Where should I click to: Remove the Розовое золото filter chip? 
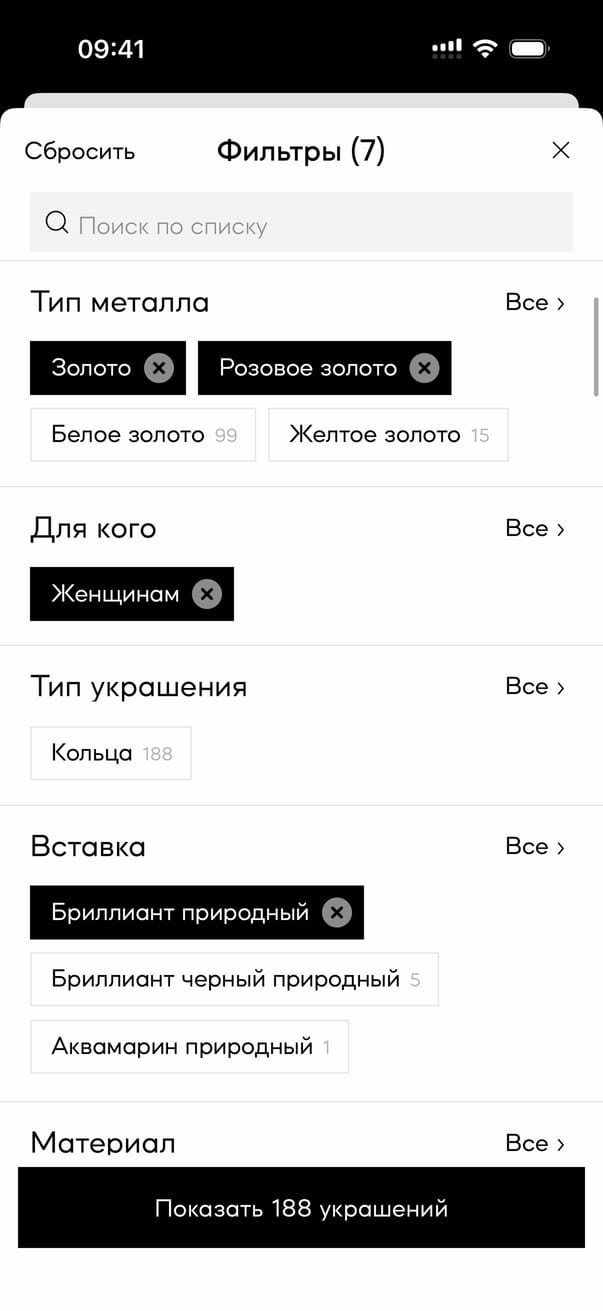click(424, 368)
